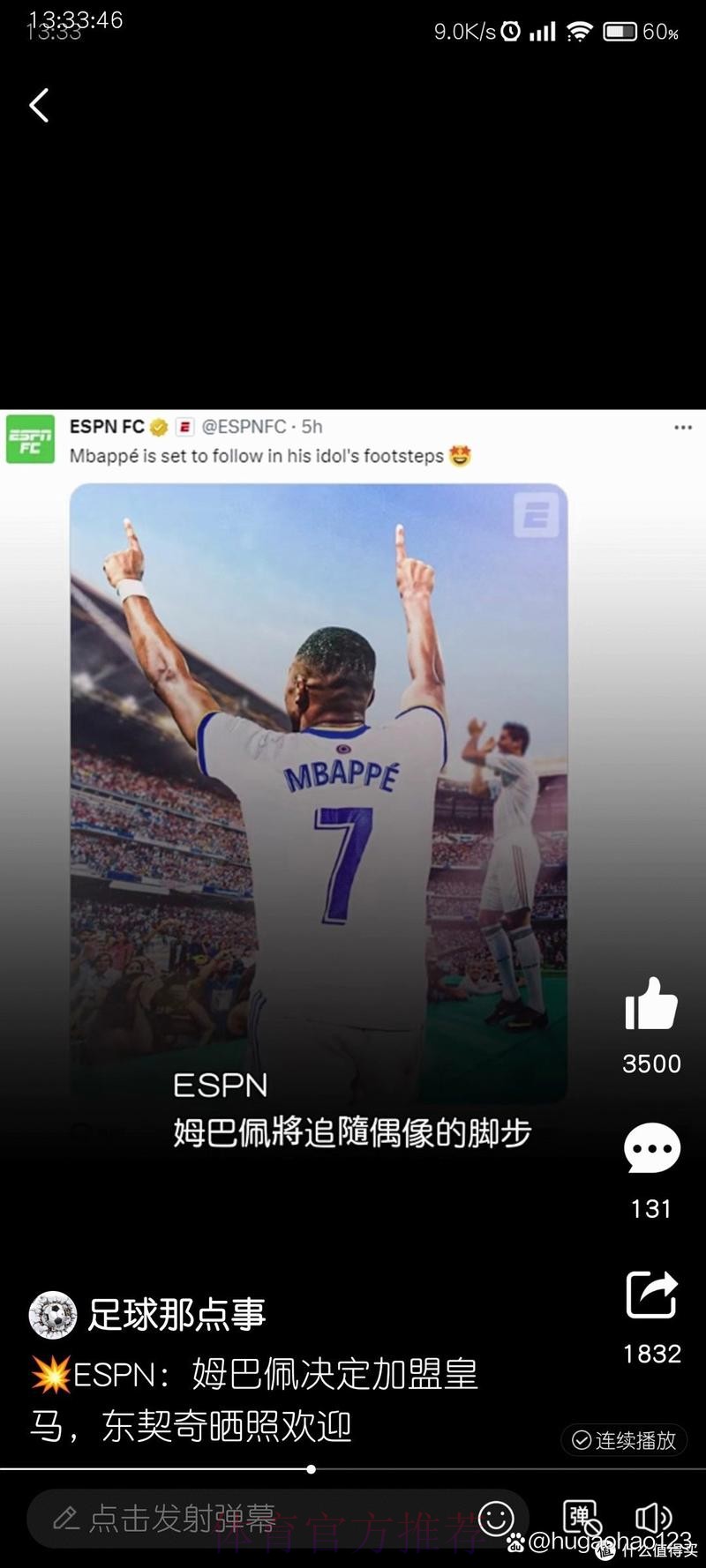Image resolution: width=706 pixels, height=1568 pixels.
Task: Mute the video sound
Action: point(653,1518)
